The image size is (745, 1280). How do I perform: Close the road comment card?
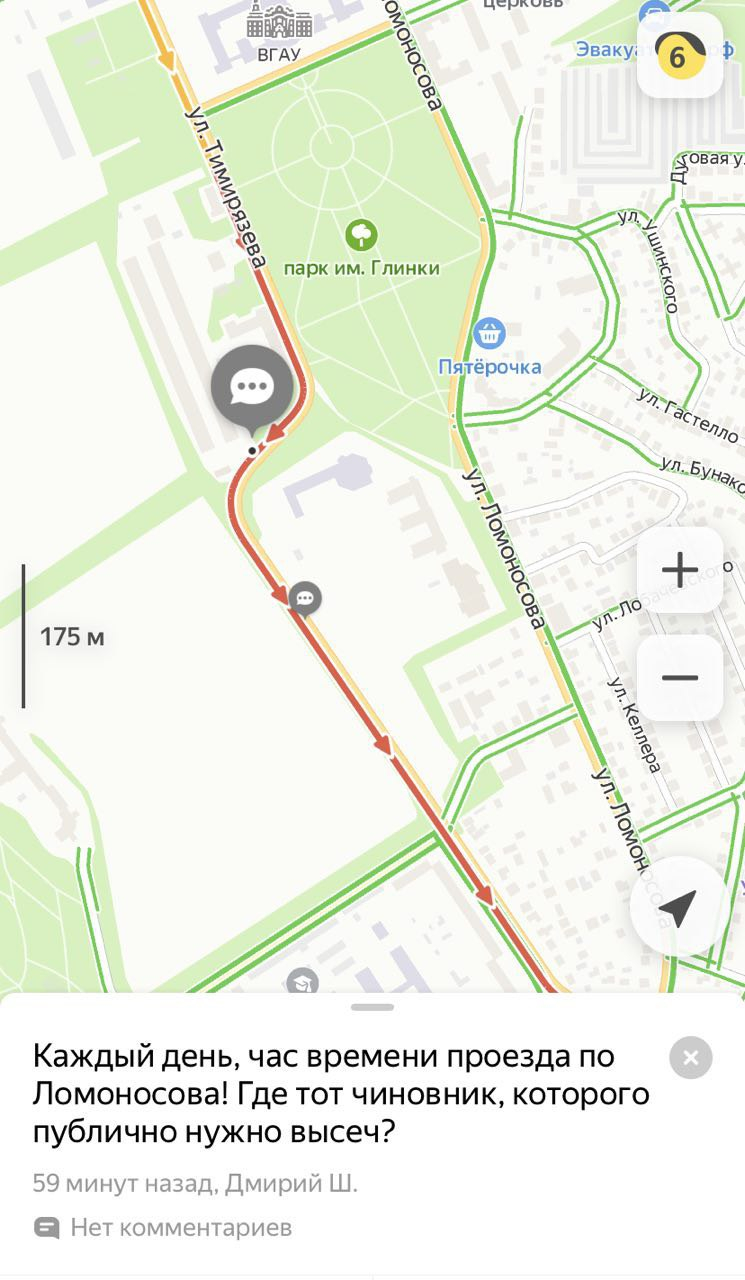tap(691, 1058)
